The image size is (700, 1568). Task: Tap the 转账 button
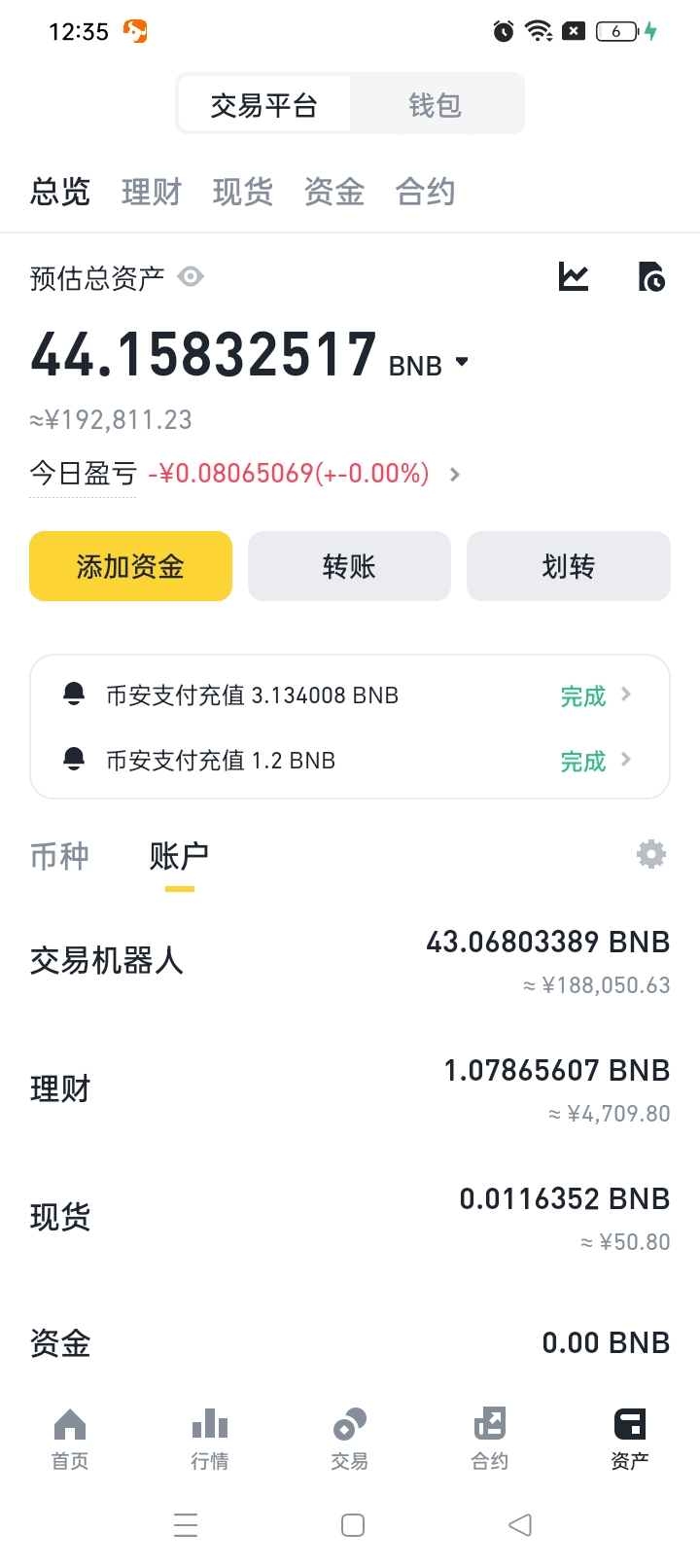pos(349,566)
